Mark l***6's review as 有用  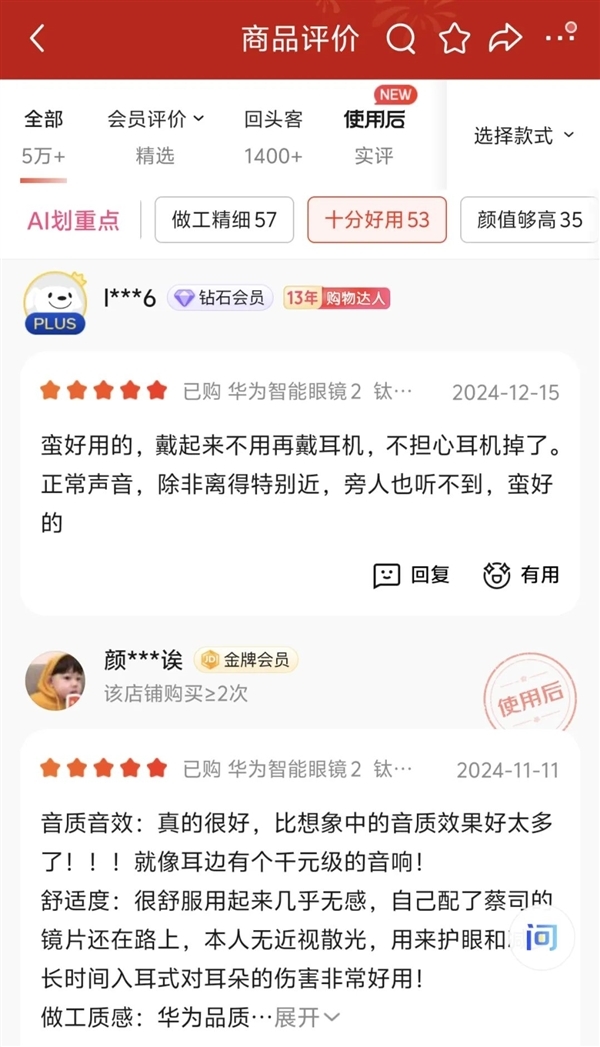click(521, 575)
